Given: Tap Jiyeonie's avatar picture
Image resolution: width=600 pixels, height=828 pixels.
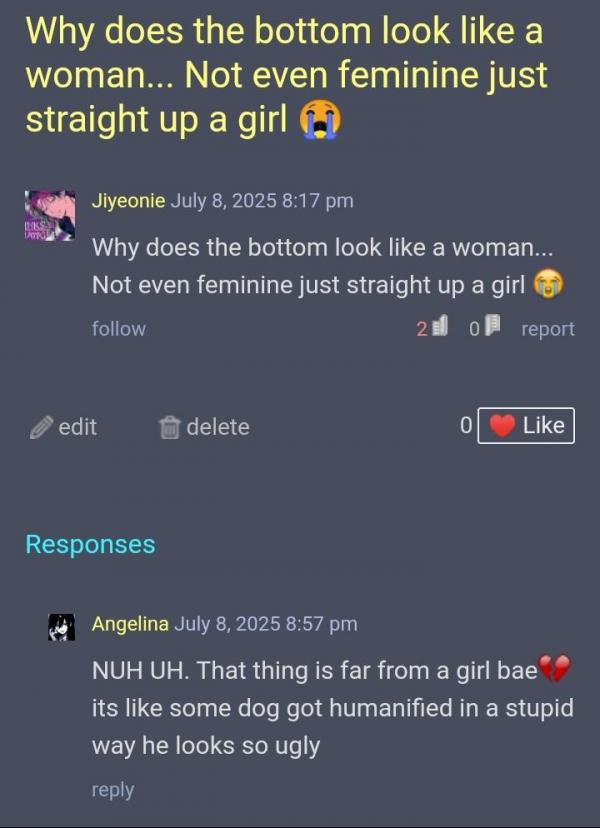Looking at the screenshot, I should pos(50,214).
